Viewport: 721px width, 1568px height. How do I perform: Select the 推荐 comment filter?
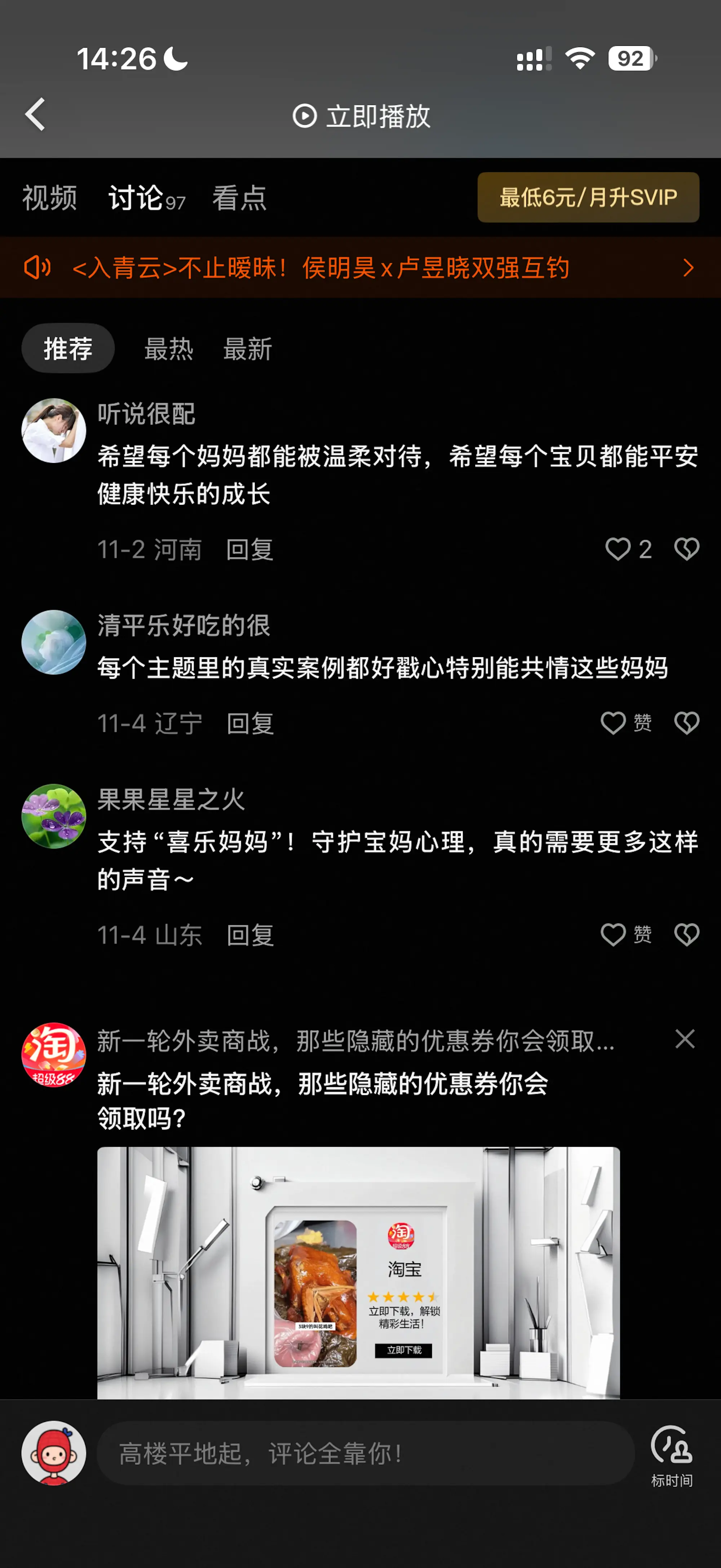68,348
